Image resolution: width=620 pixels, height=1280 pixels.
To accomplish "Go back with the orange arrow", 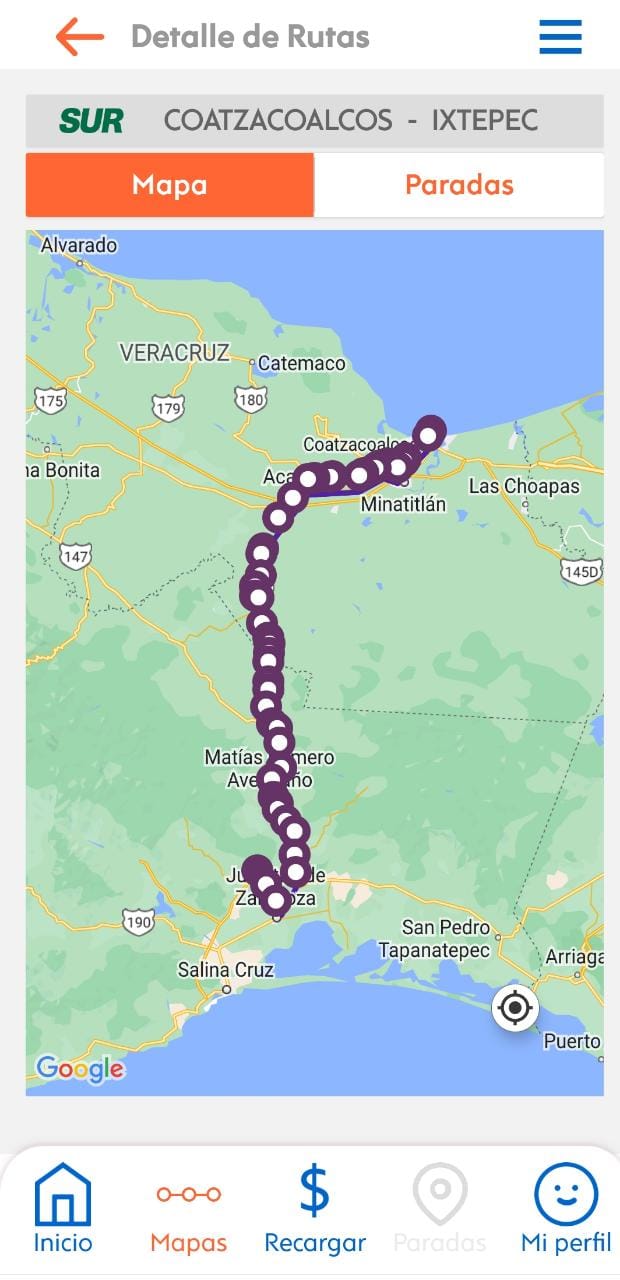I will [x=80, y=37].
